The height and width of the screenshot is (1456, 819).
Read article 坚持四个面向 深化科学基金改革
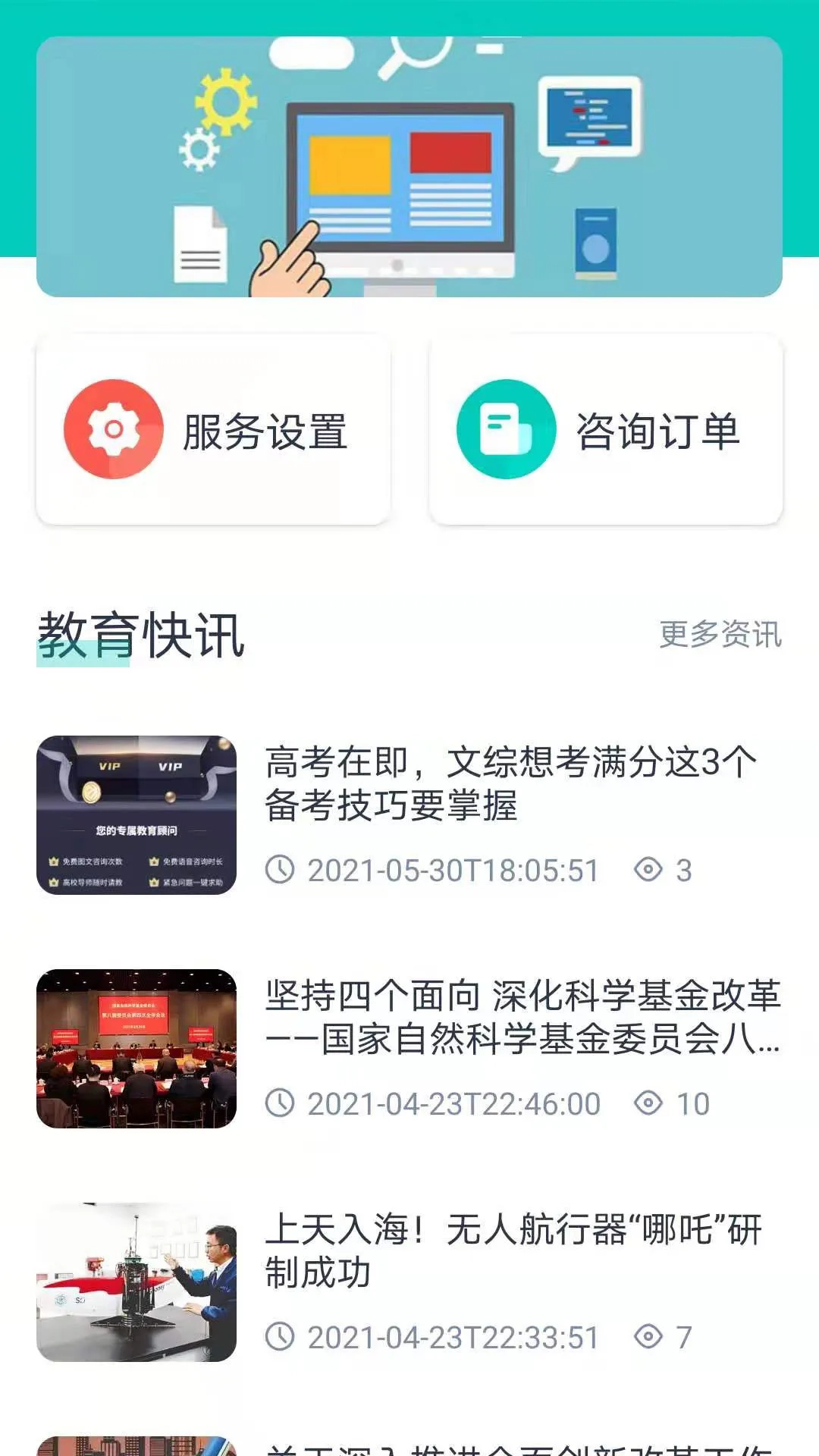coord(522,1017)
